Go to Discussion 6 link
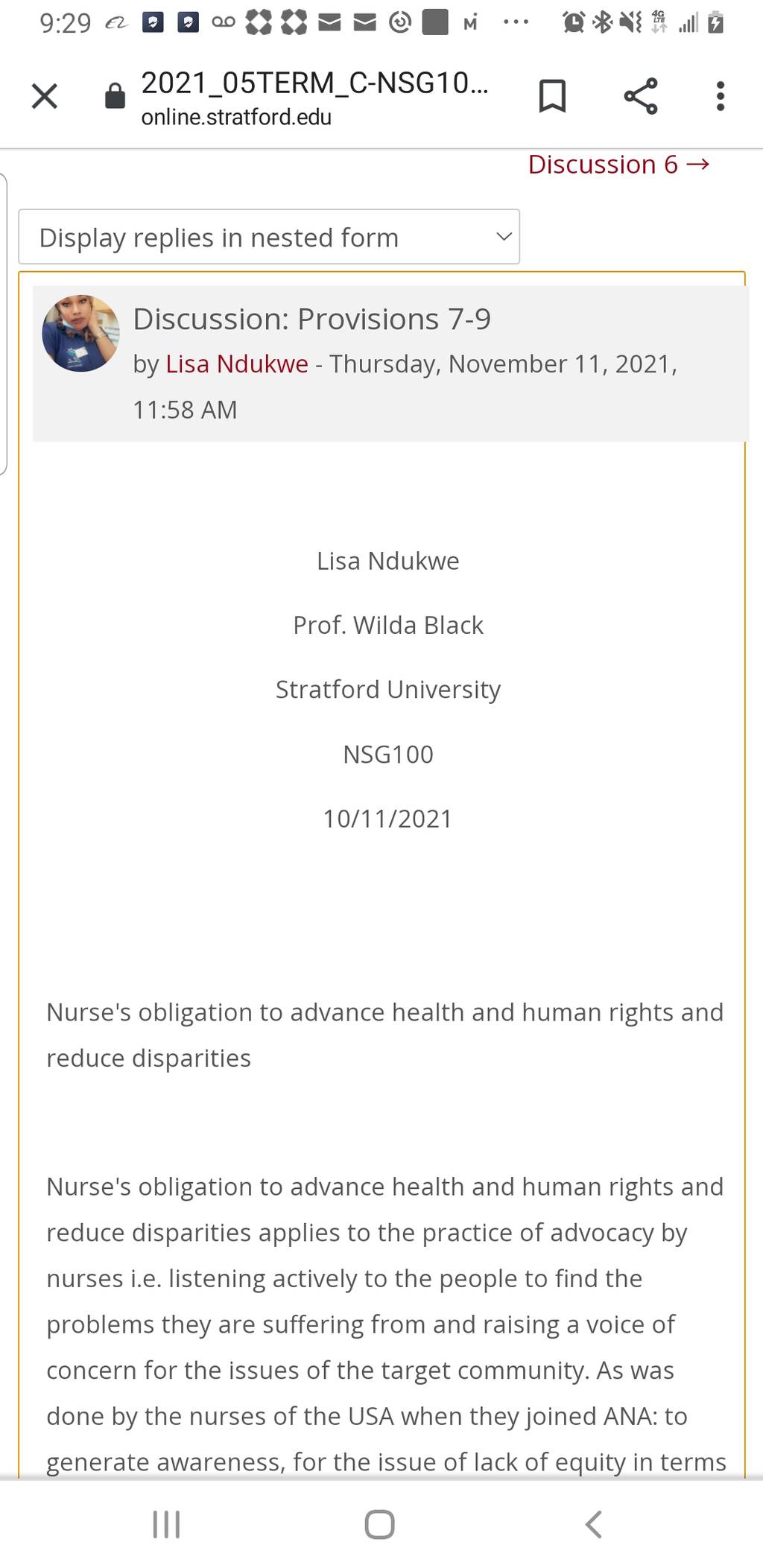 619,164
